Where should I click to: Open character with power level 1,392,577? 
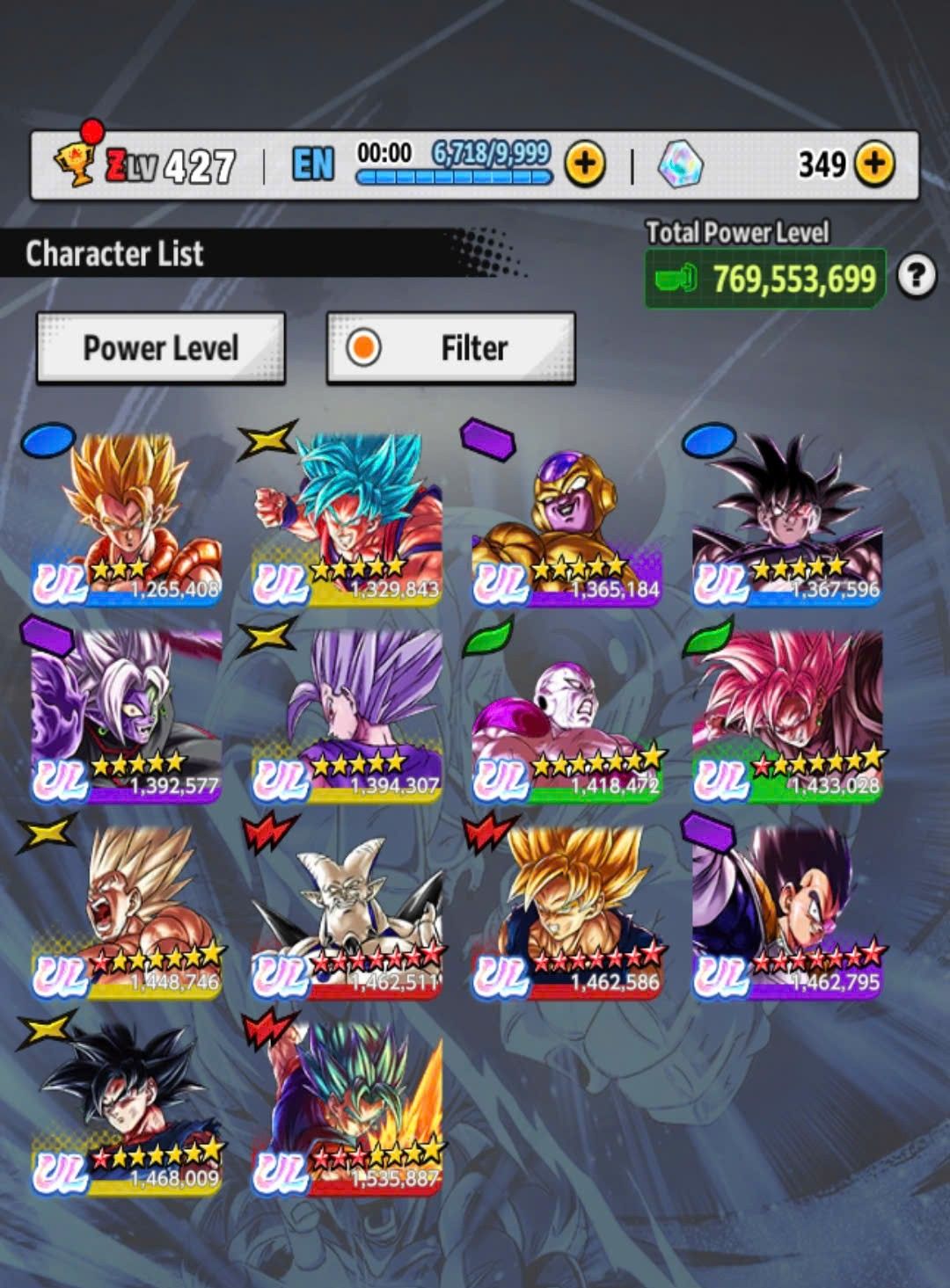[128, 715]
